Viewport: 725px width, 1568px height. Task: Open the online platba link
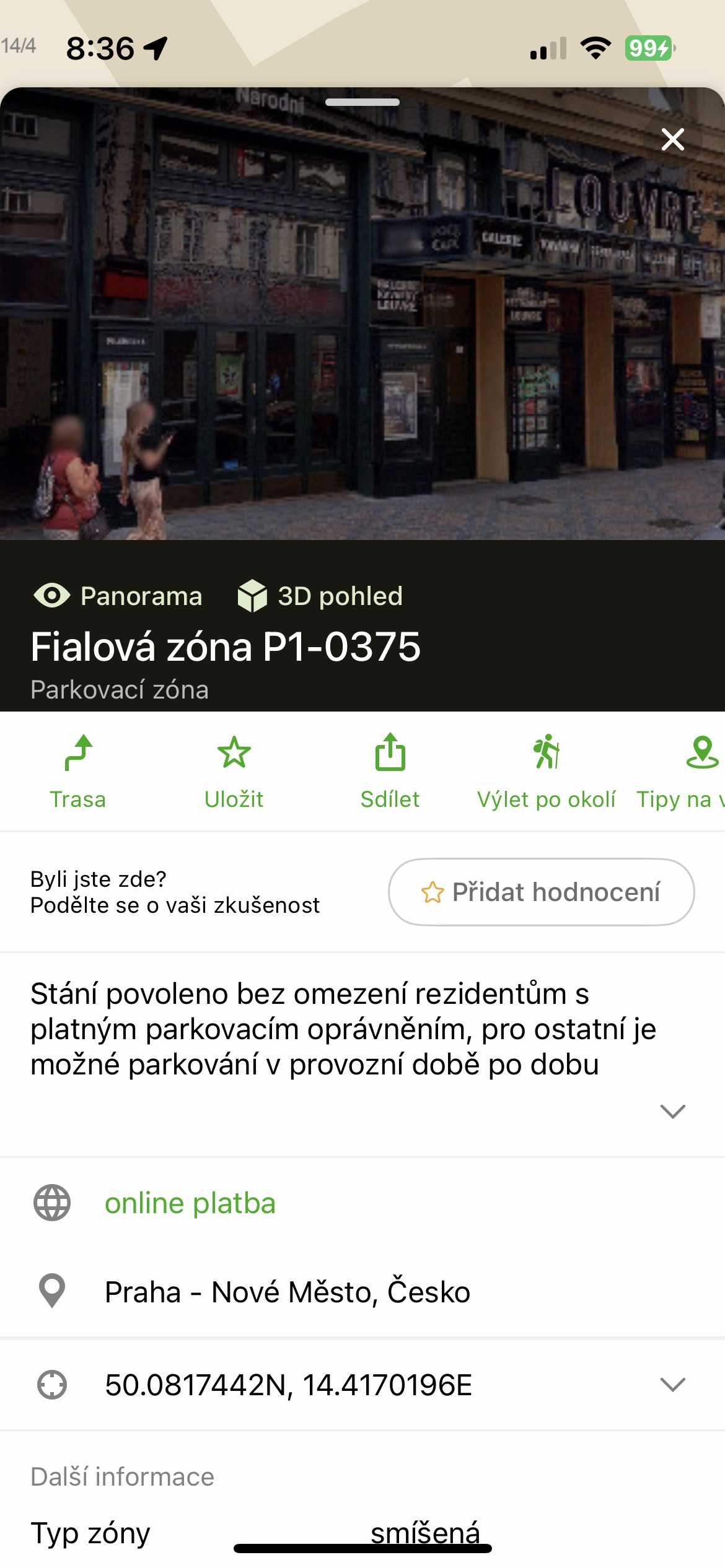(190, 1203)
